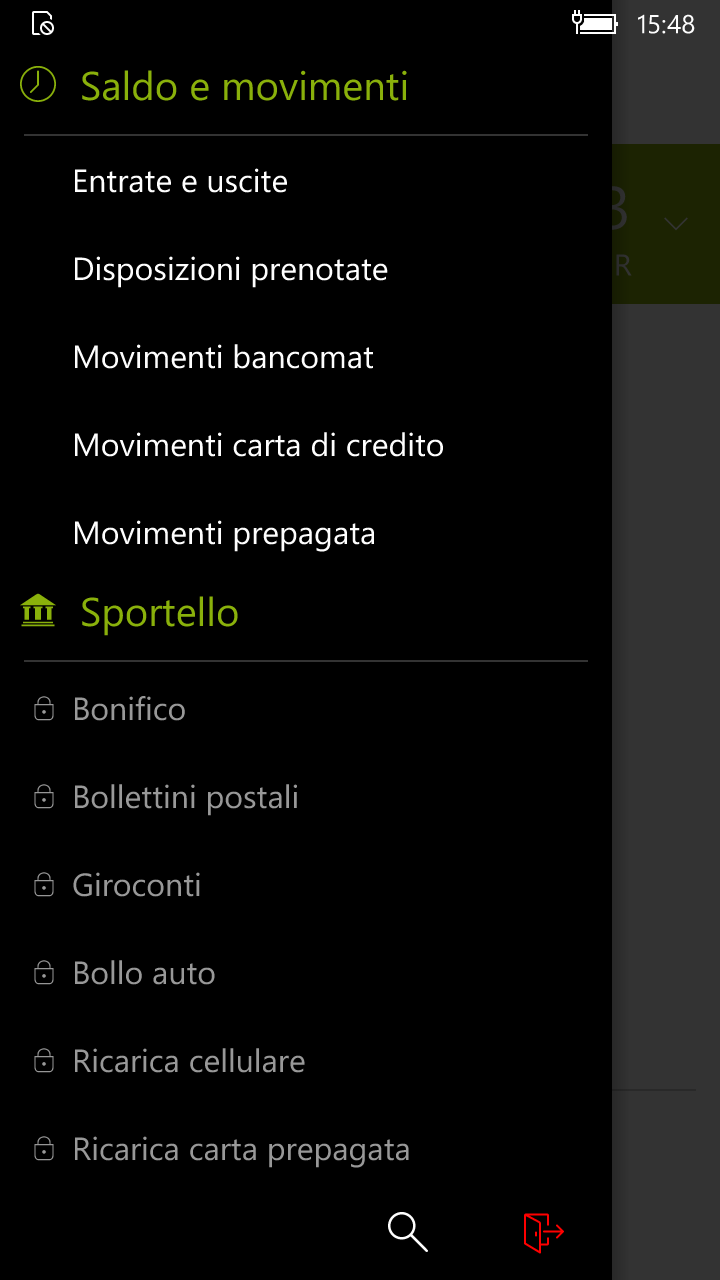Screen dimensions: 720x1280
Task: Expand the account dropdown chevron
Action: point(677,224)
